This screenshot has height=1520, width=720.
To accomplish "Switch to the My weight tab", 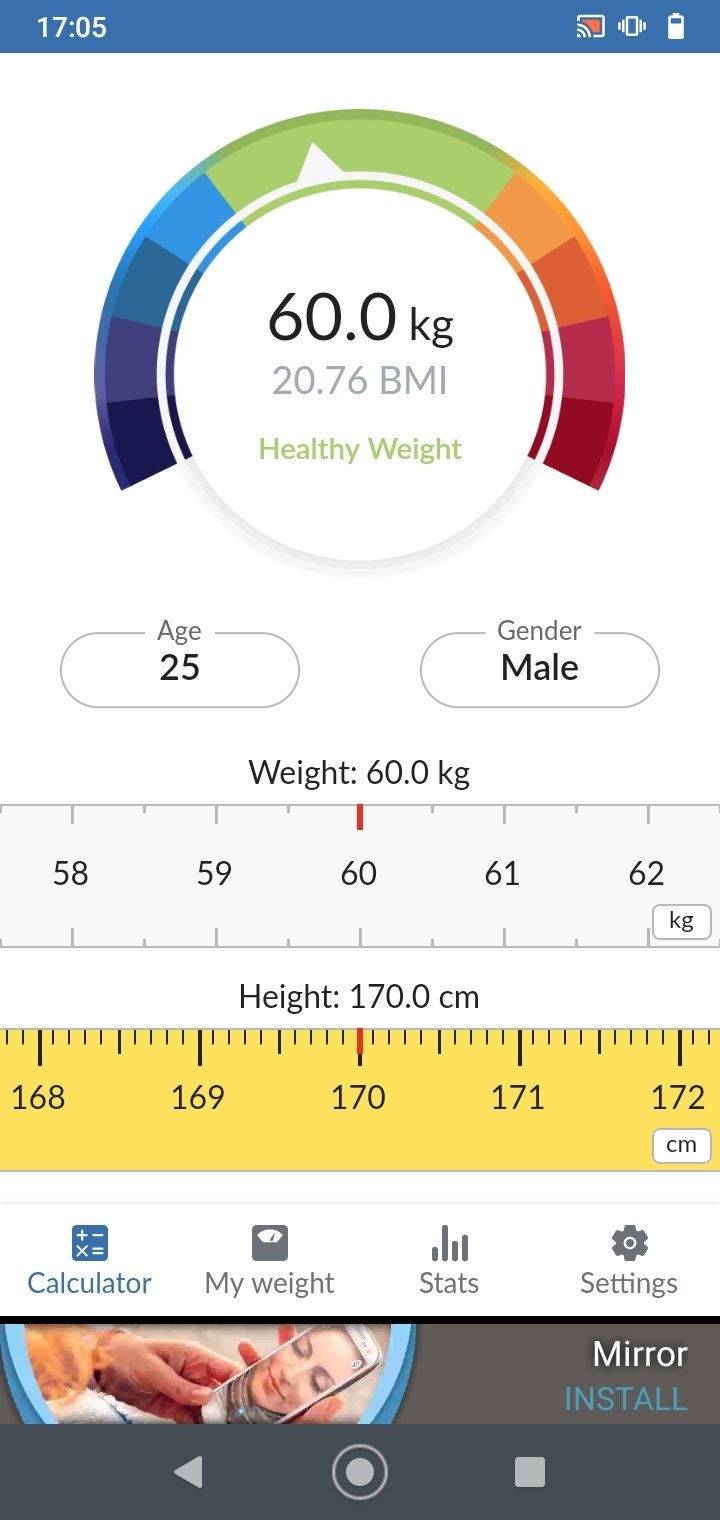I will click(x=270, y=1260).
